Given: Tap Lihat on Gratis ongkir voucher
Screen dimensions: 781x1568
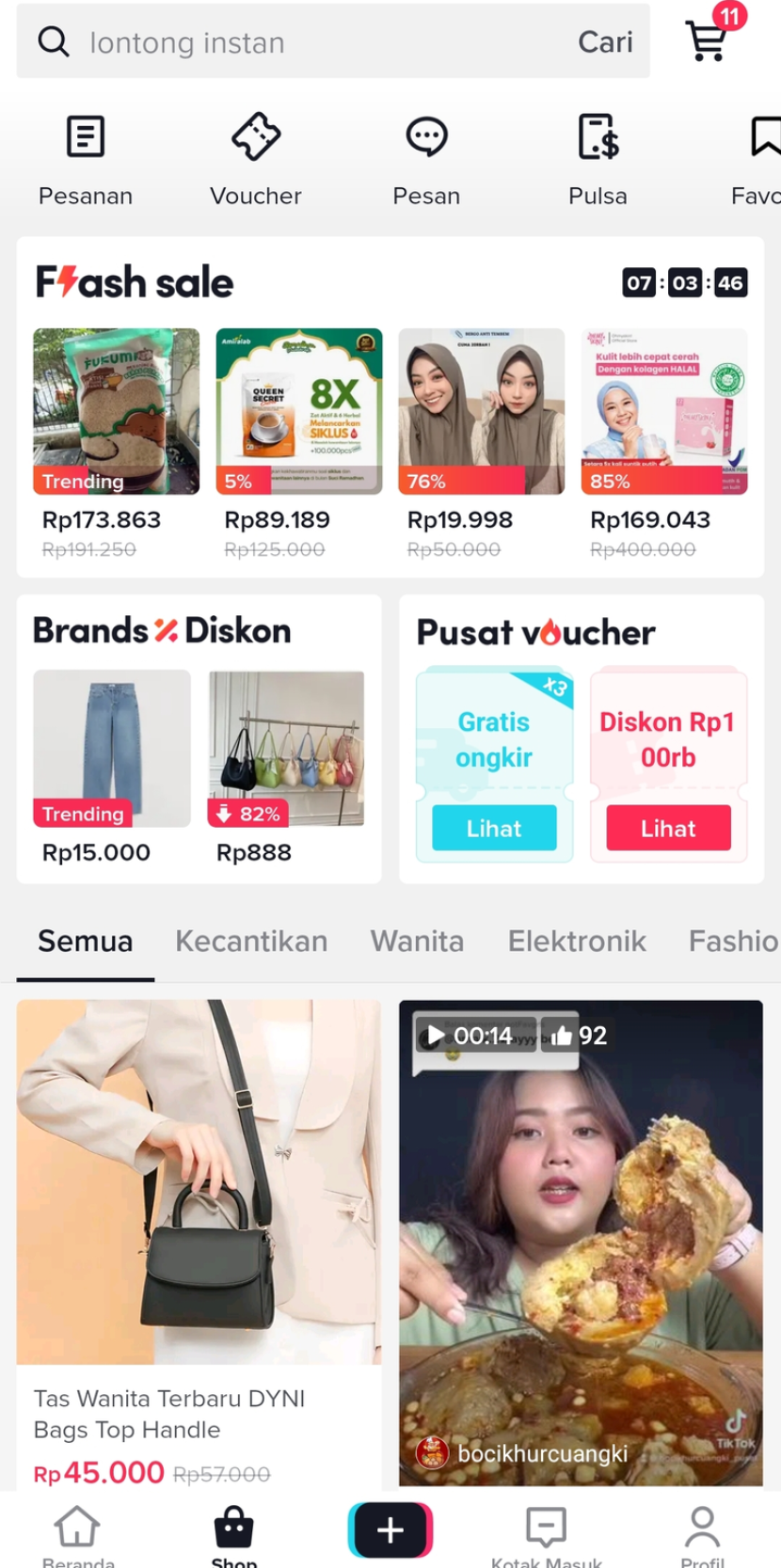Looking at the screenshot, I should [494, 828].
